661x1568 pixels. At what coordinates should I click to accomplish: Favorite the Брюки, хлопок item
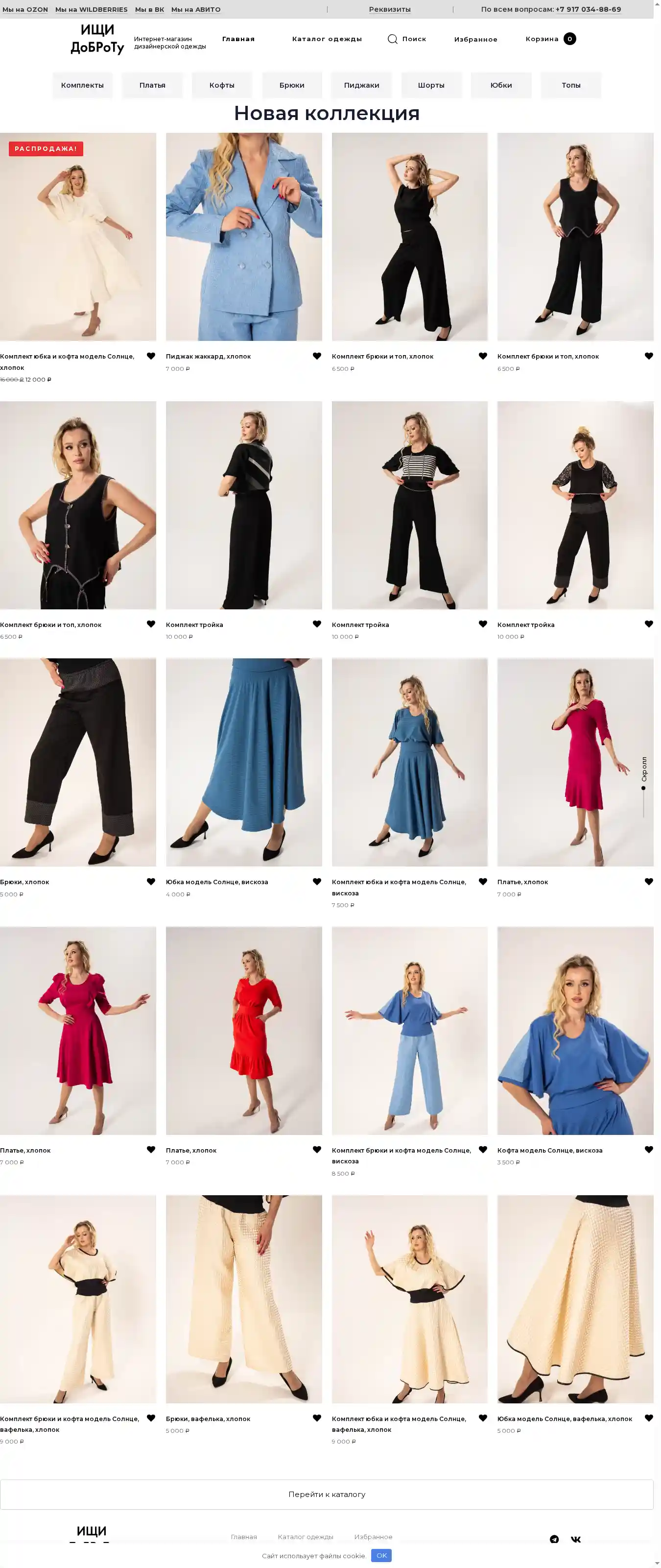(151, 881)
